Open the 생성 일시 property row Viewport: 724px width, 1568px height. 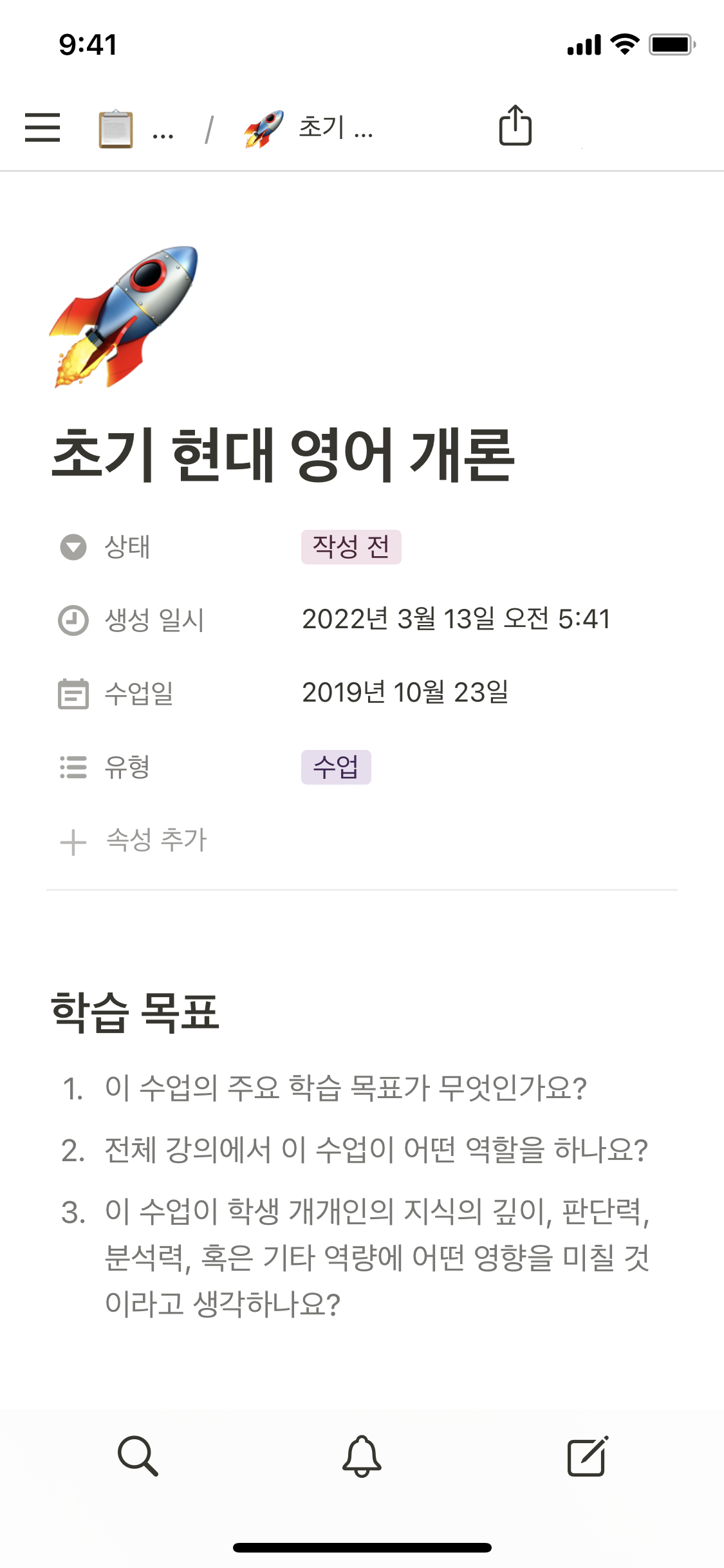[x=154, y=620]
